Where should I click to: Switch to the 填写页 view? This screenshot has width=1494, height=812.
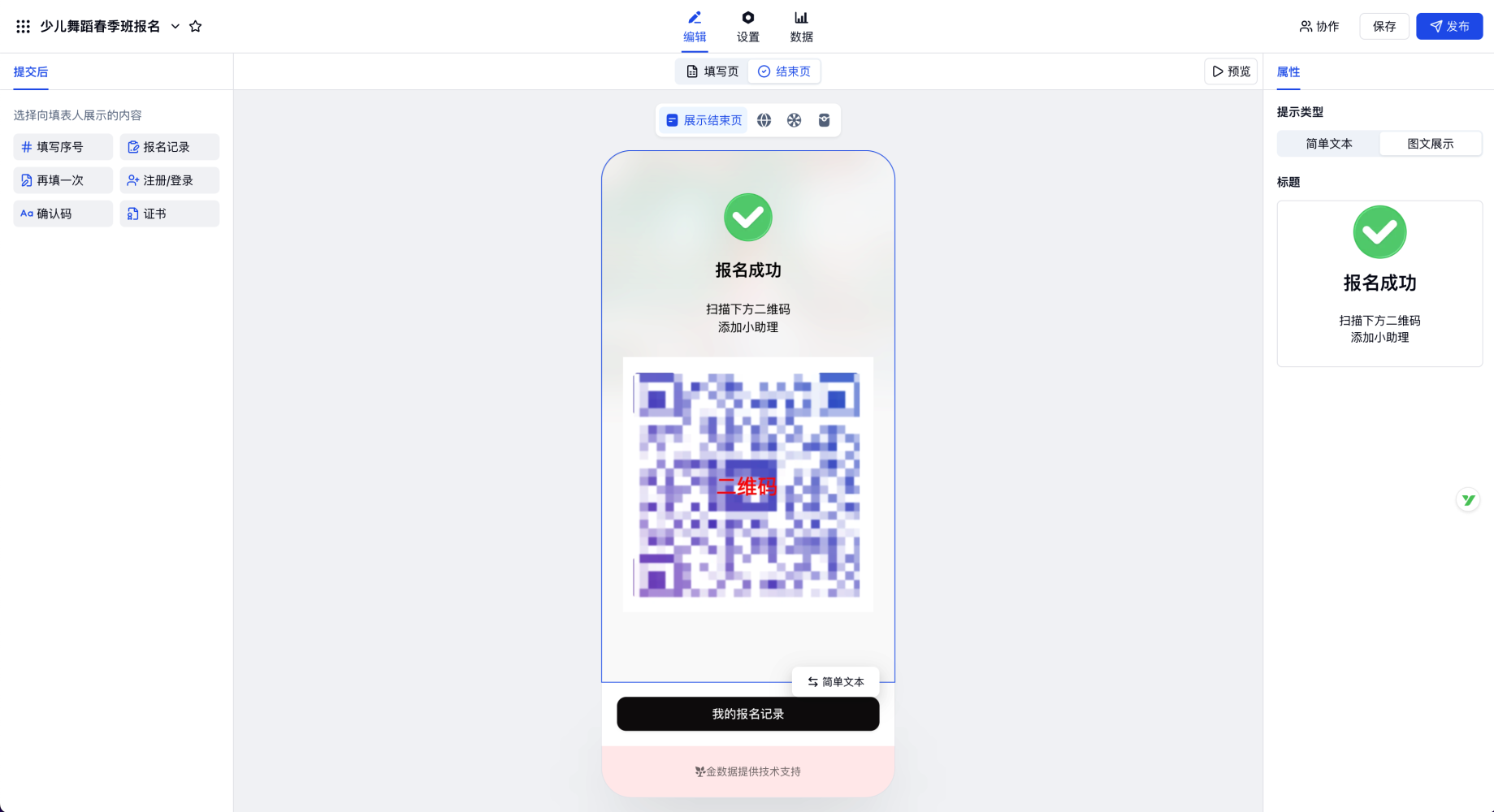click(712, 71)
